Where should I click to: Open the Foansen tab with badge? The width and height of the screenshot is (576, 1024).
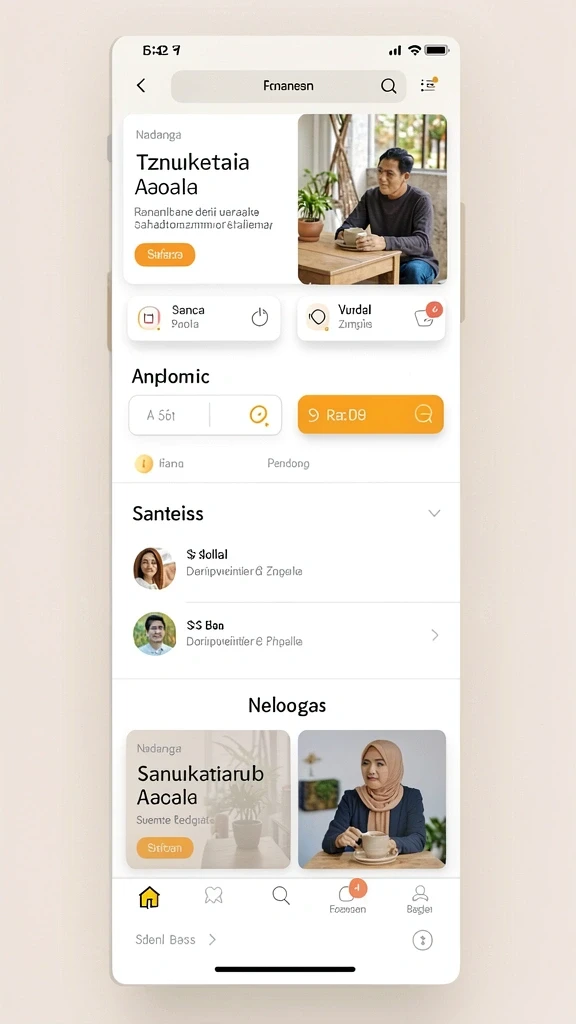[x=348, y=897]
